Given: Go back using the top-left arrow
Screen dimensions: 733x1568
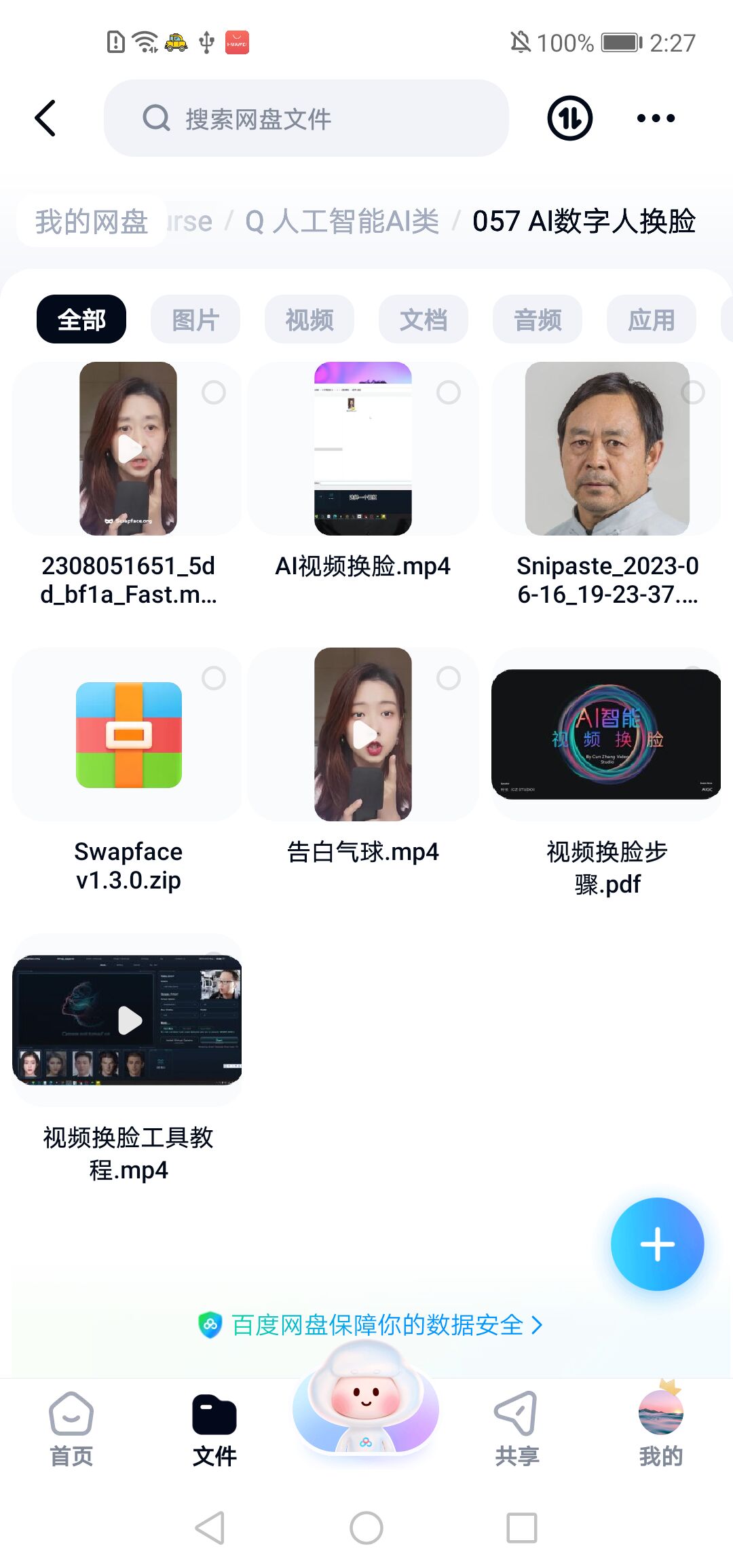Looking at the screenshot, I should (45, 119).
